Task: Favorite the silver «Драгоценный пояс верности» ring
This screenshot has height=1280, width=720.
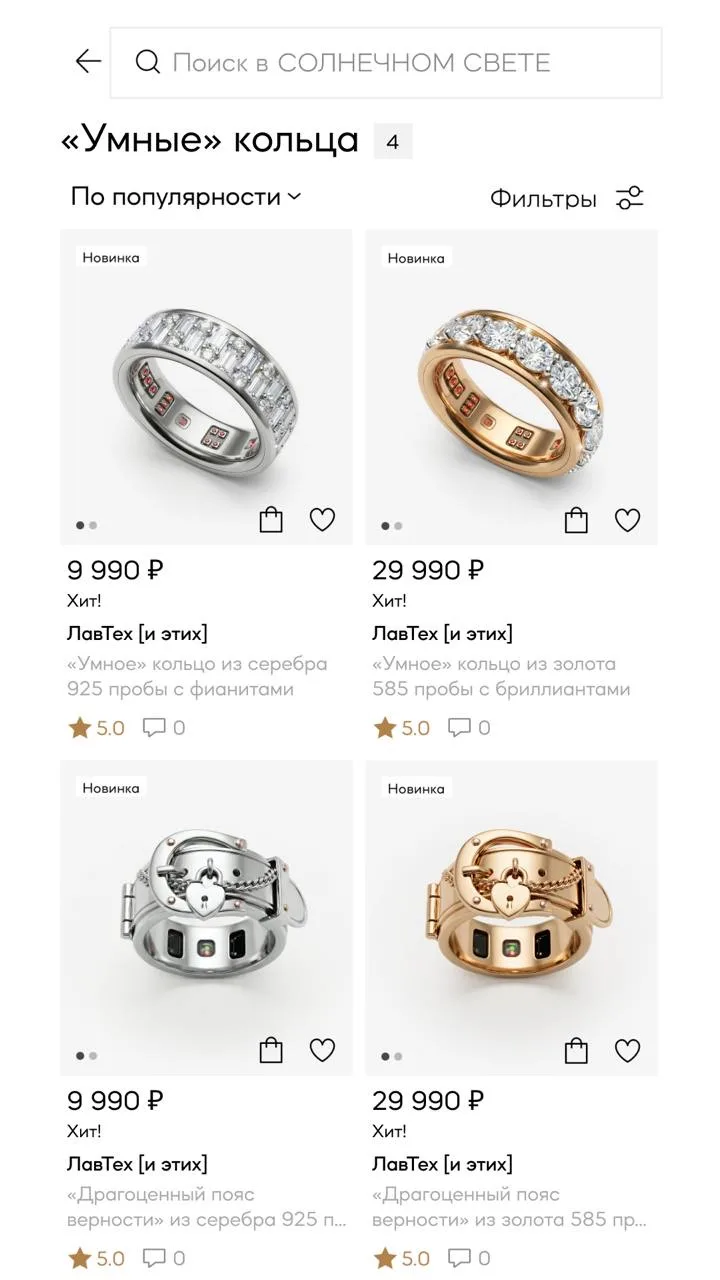Action: (322, 1051)
